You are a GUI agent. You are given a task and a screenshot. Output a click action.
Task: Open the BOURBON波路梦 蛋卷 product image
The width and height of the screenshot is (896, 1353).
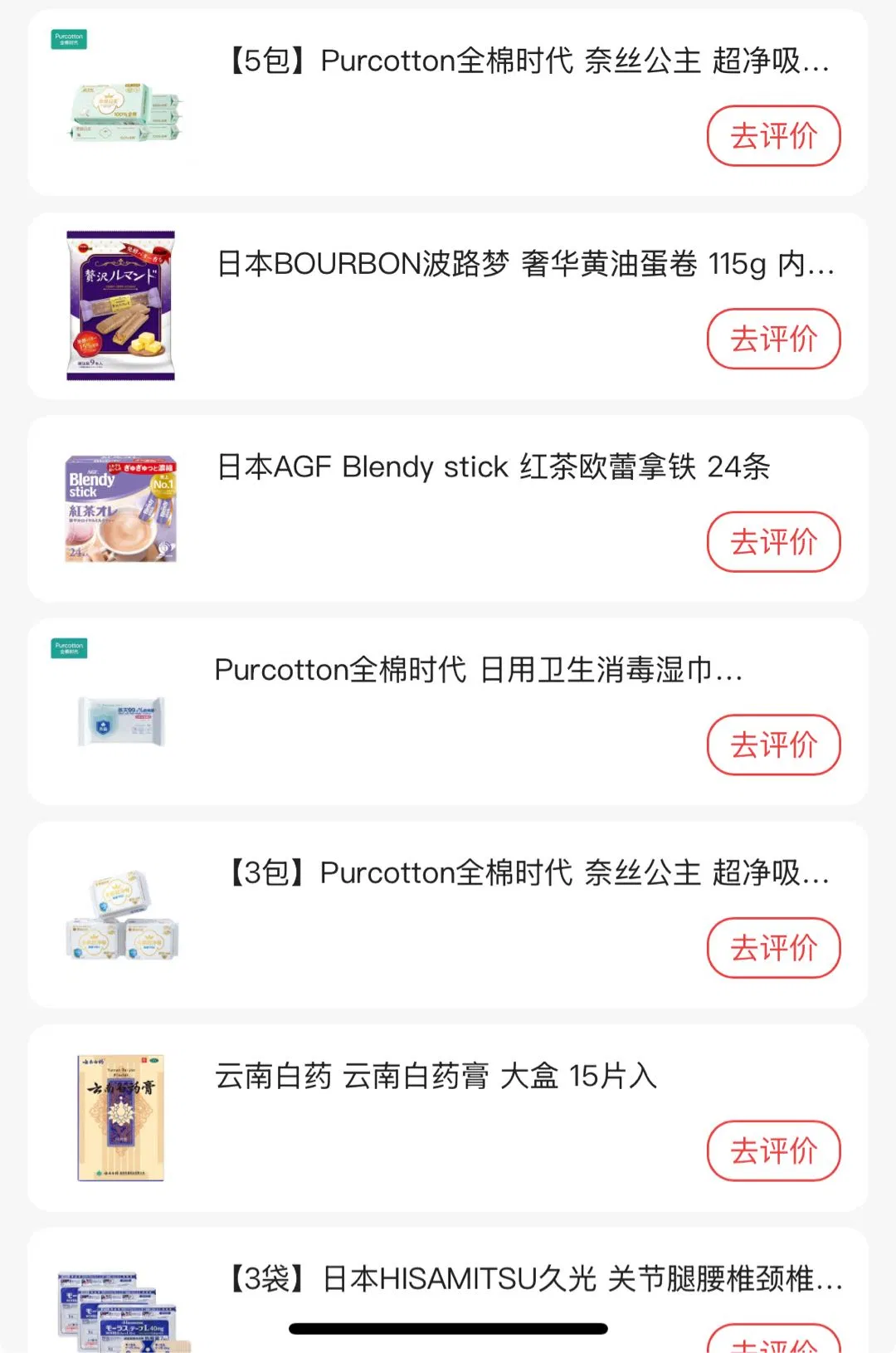point(121,306)
